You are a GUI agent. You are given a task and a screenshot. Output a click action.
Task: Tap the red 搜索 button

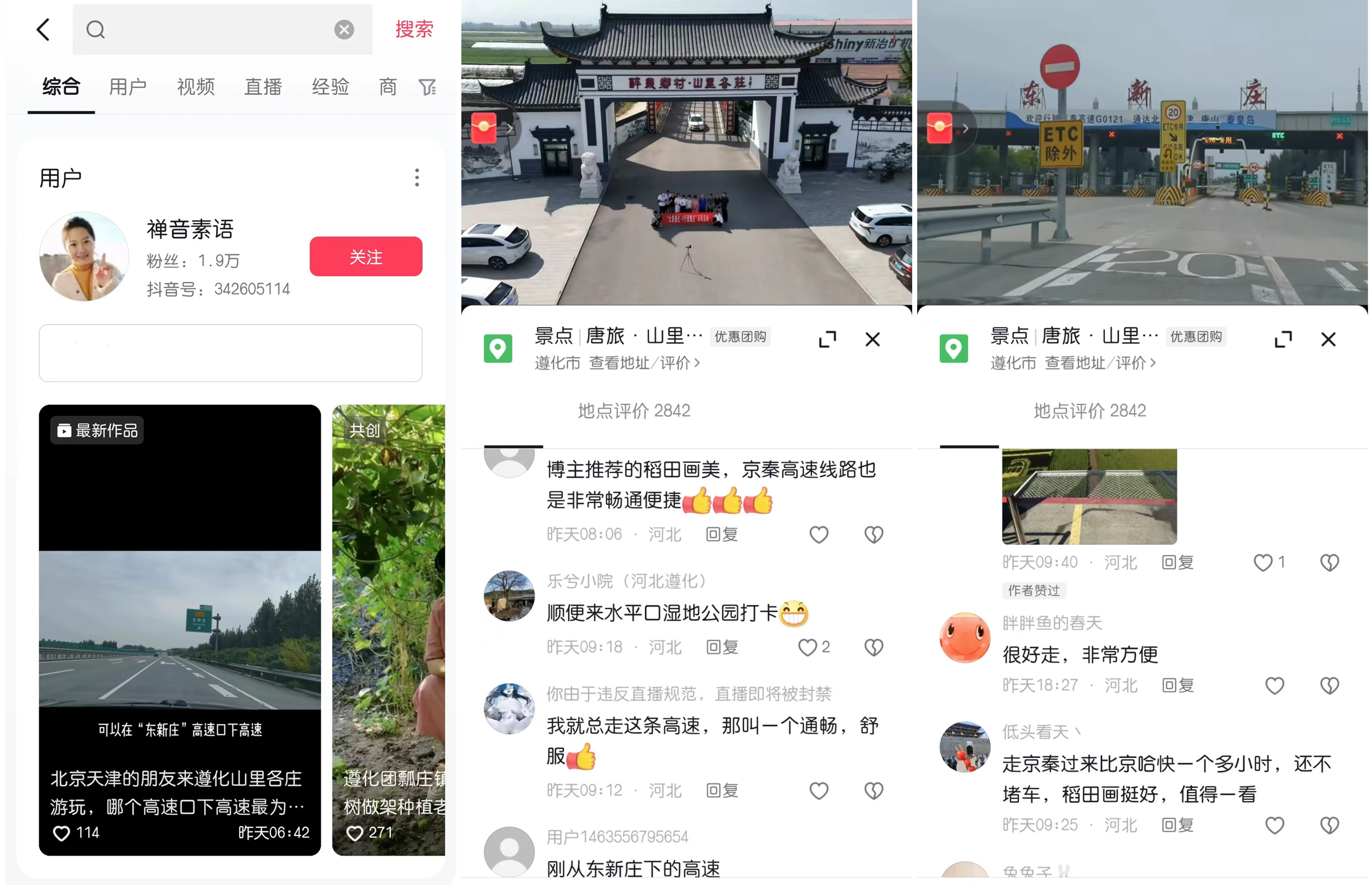pos(413,29)
